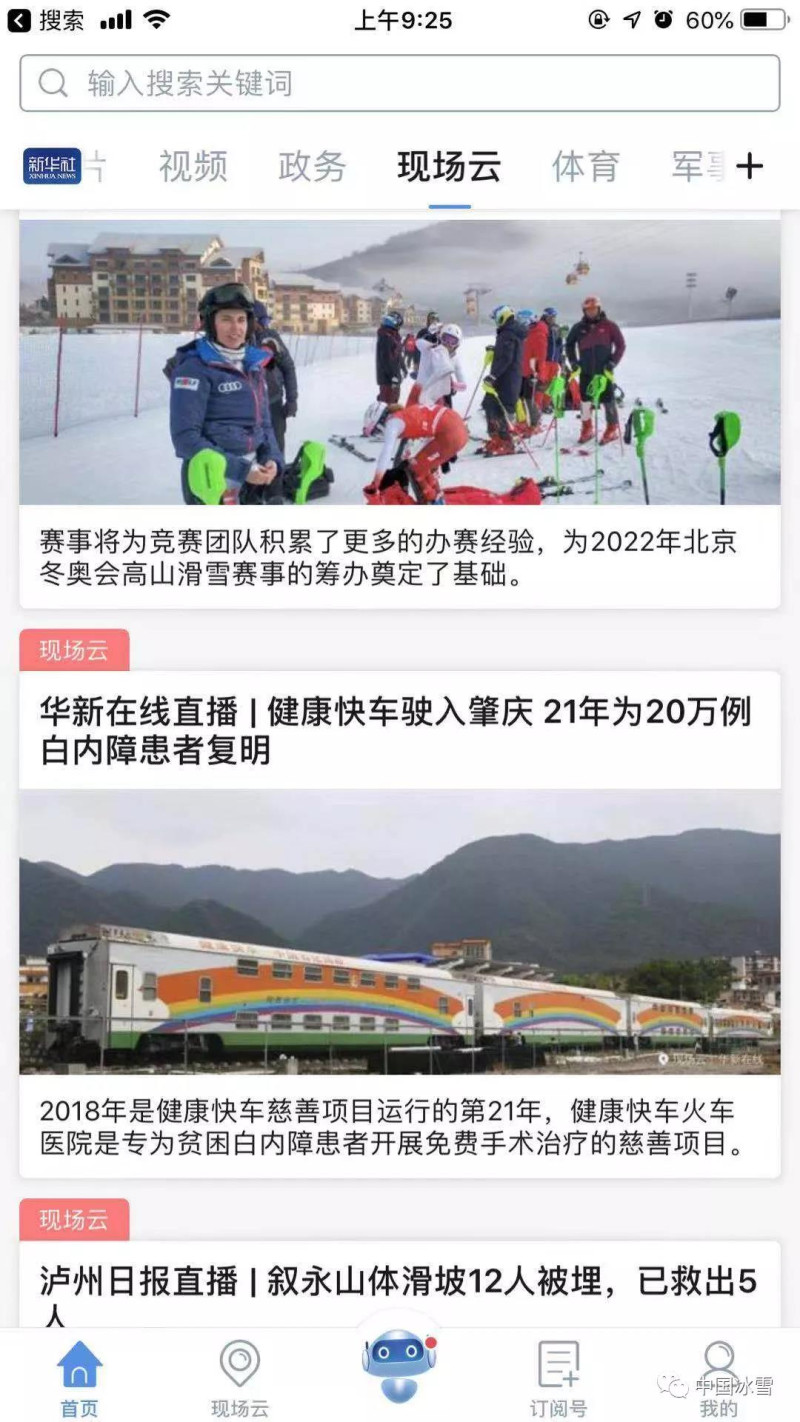Add more channels with the plus icon

click(749, 166)
